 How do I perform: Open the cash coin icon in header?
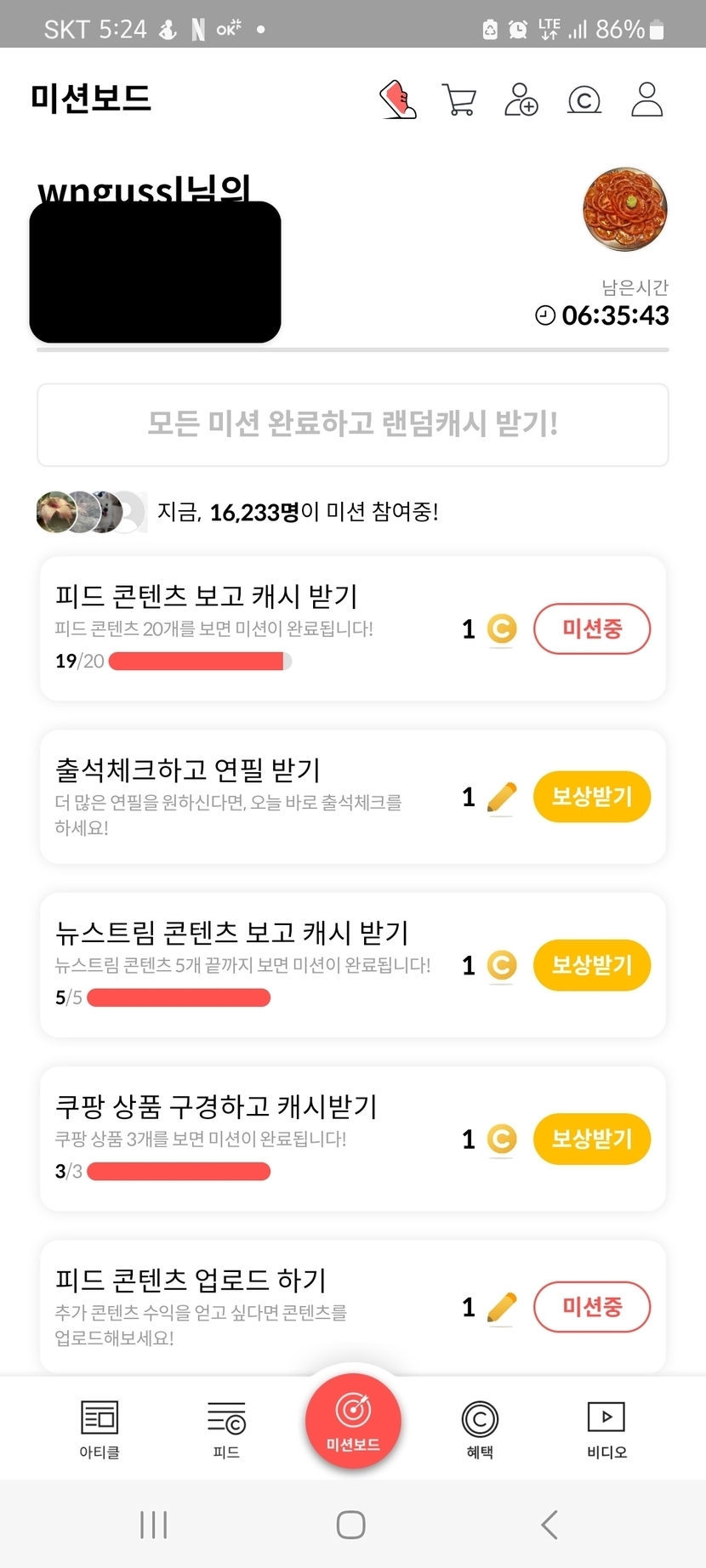pyautogui.click(x=584, y=100)
